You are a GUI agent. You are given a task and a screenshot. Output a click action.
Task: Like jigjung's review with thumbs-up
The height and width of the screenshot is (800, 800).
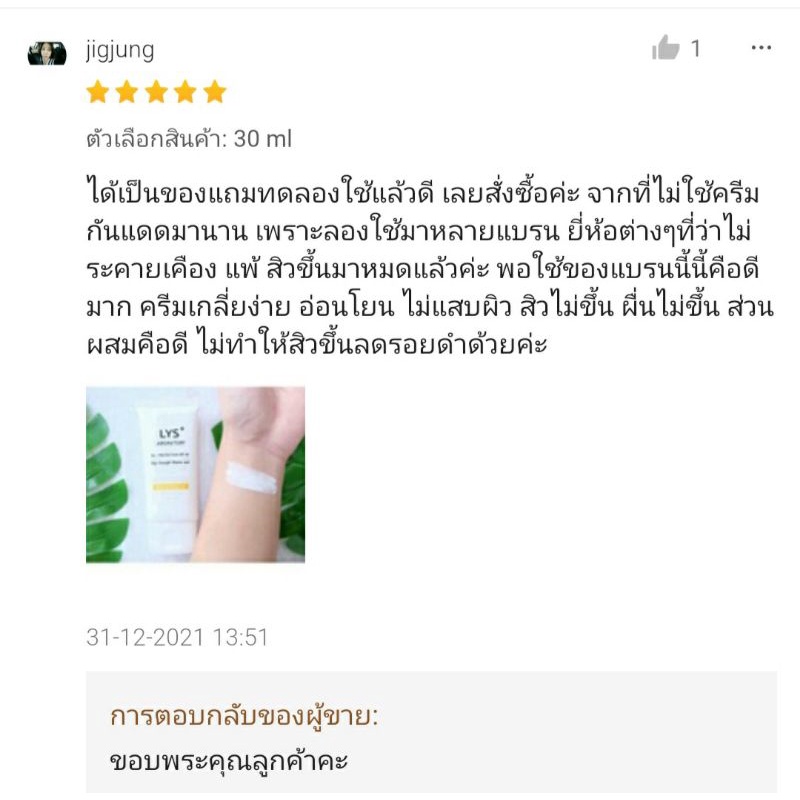coord(665,48)
